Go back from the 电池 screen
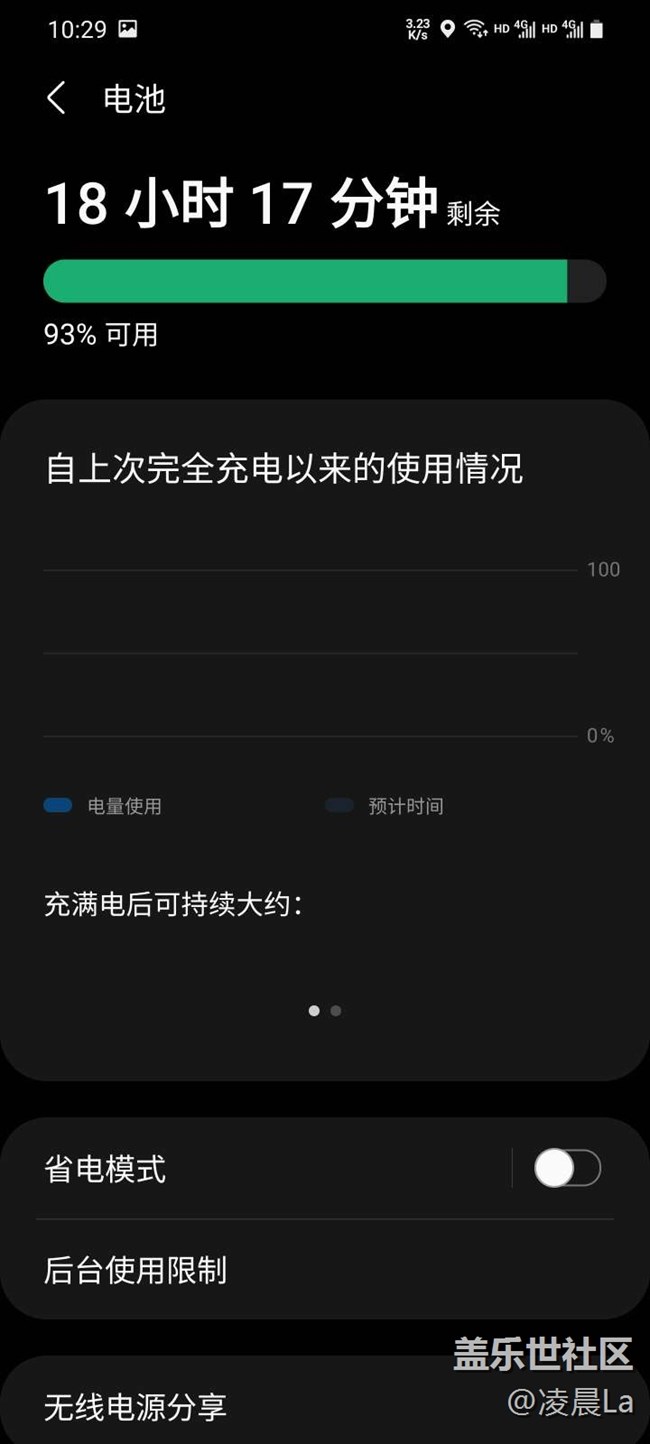The image size is (650, 1444). (x=57, y=99)
